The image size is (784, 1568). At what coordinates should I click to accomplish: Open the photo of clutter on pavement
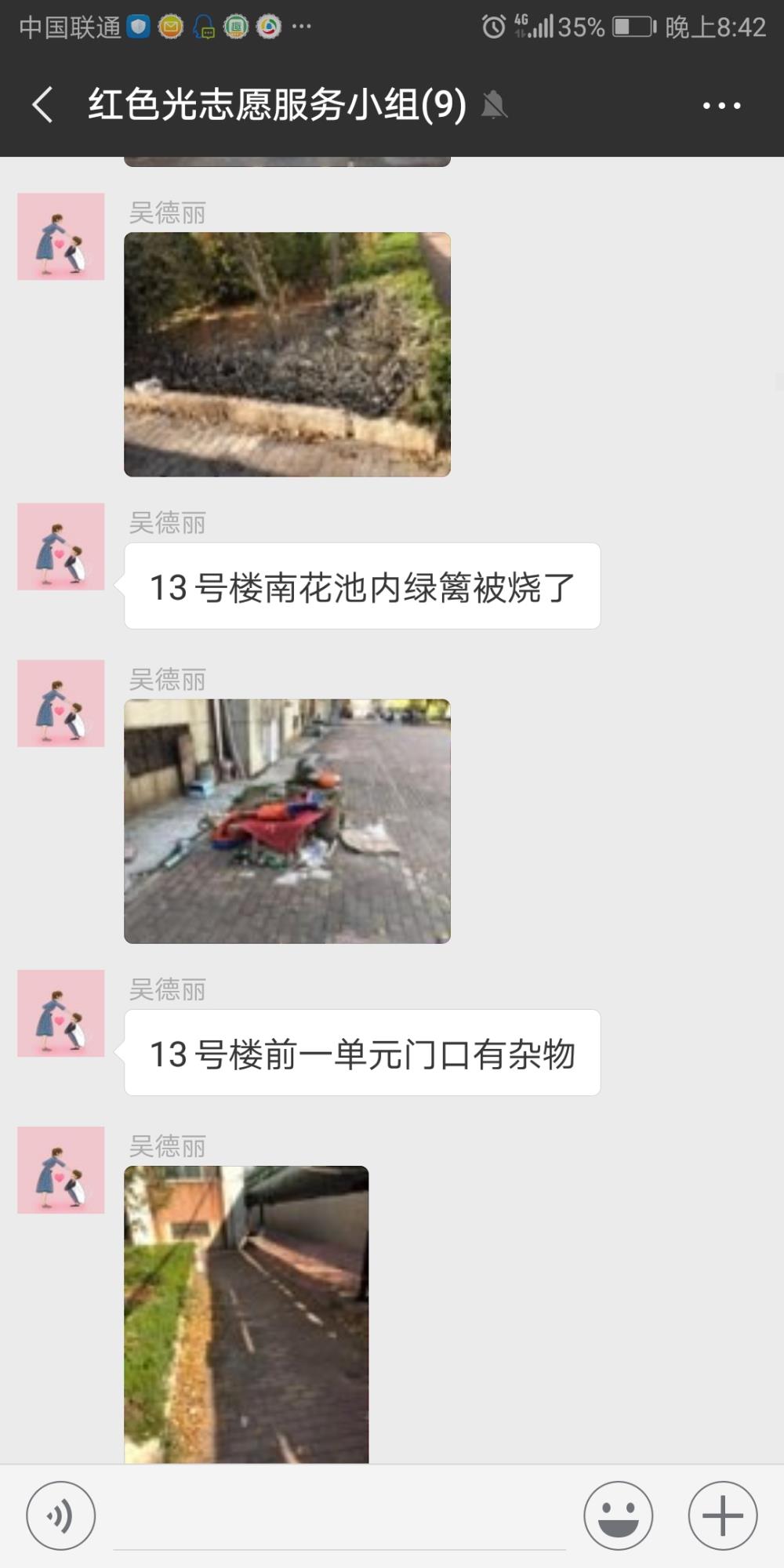point(287,821)
